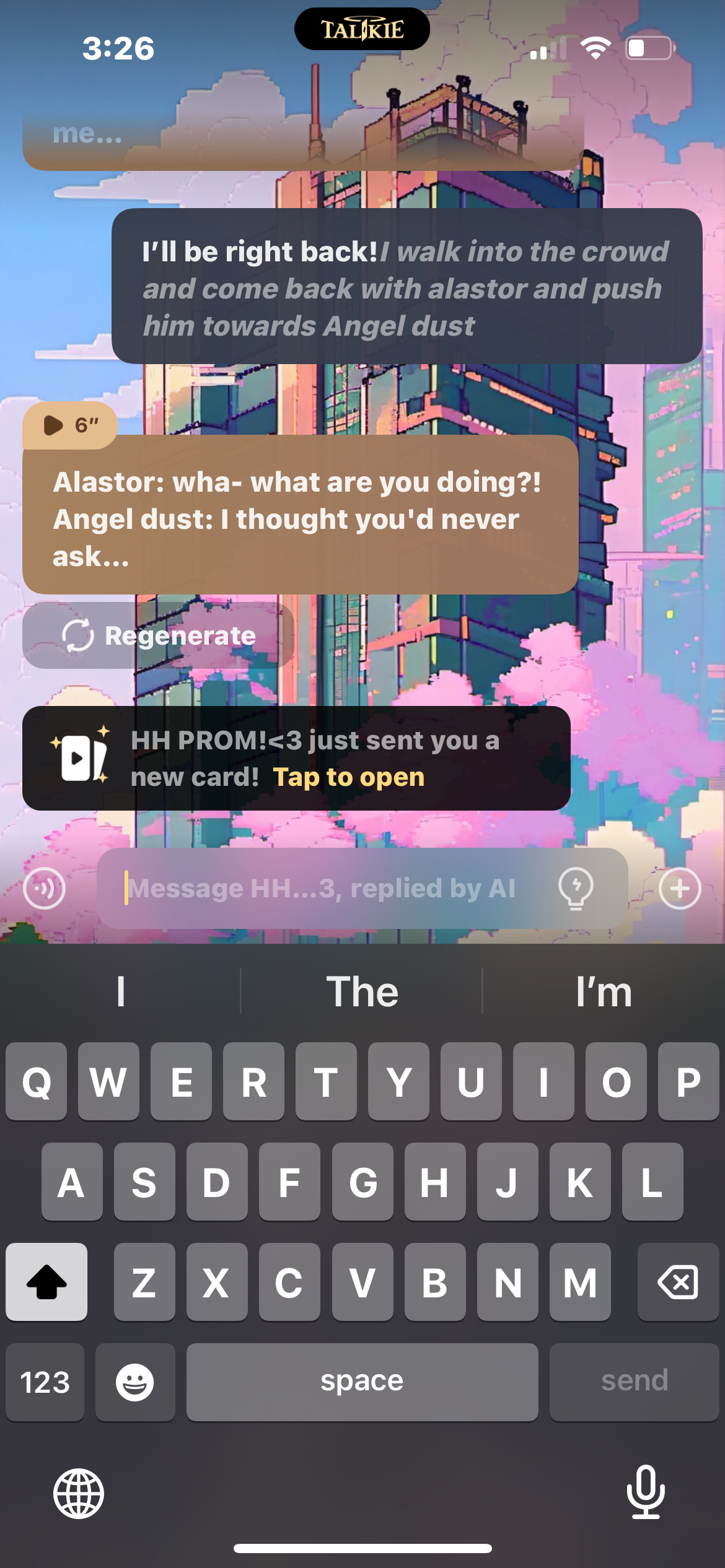
Task: Switch keyboard language with globe icon
Action: pyautogui.click(x=79, y=1494)
